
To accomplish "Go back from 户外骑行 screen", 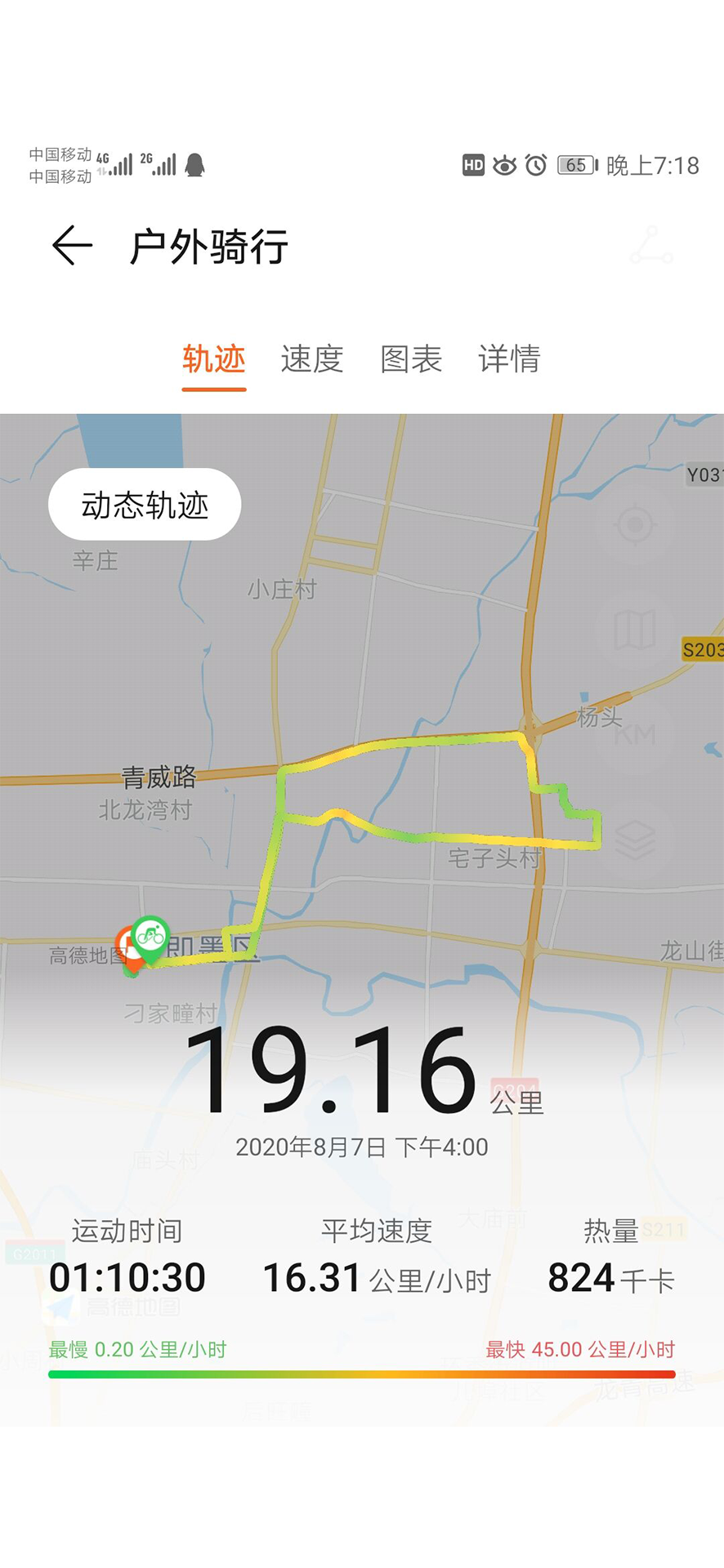I will 72,246.
